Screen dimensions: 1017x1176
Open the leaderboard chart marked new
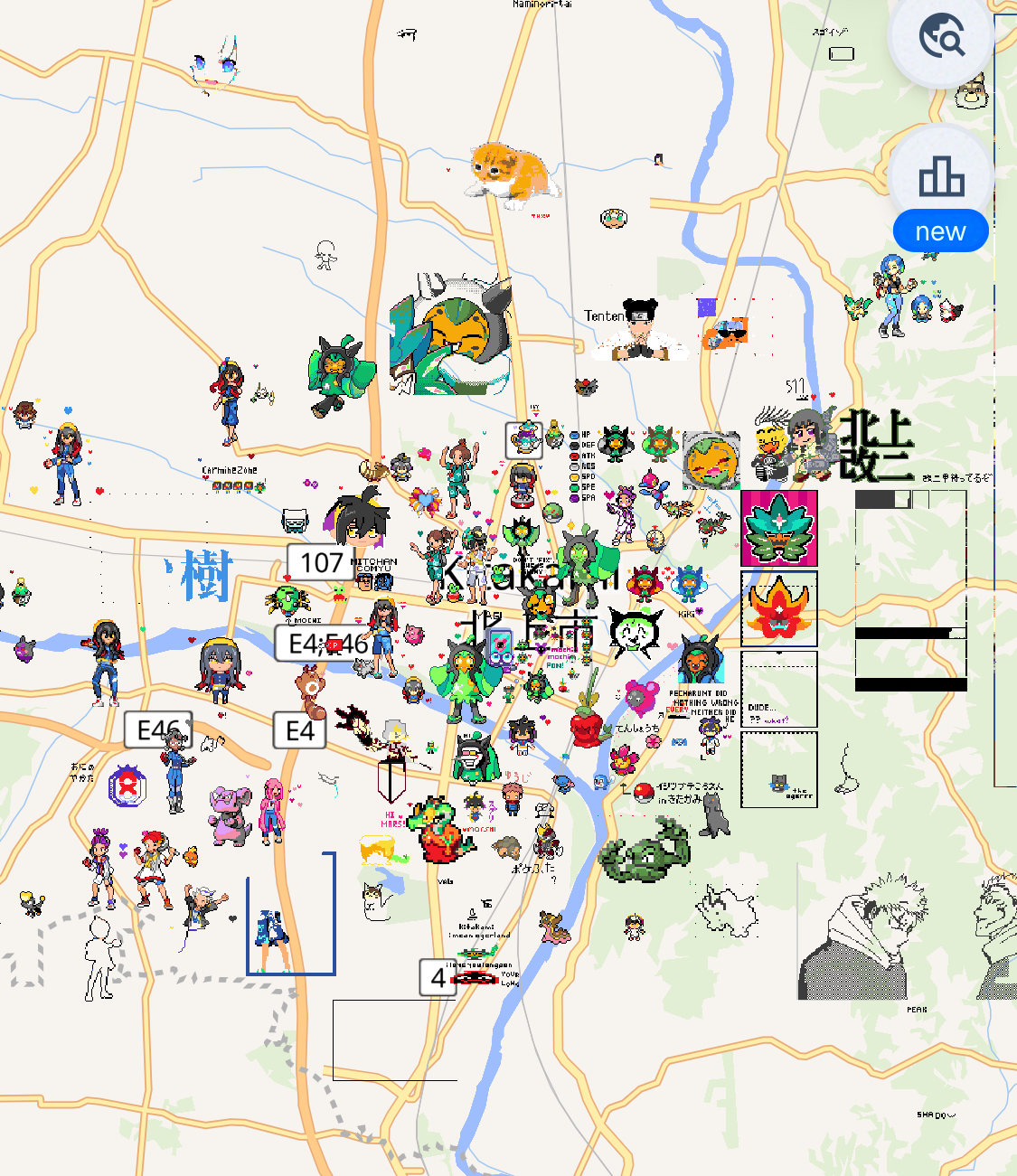941,178
